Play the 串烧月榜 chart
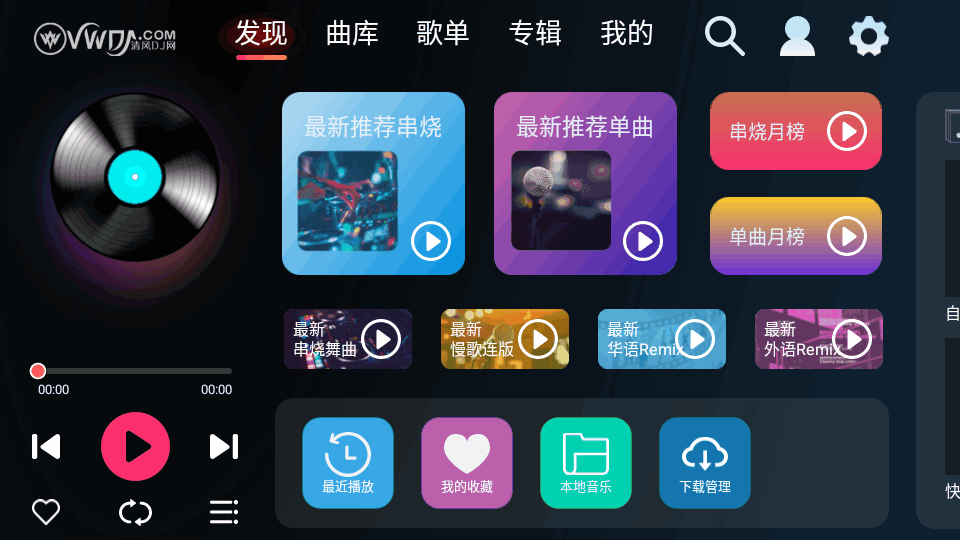Viewport: 960px width, 540px height. 796,131
